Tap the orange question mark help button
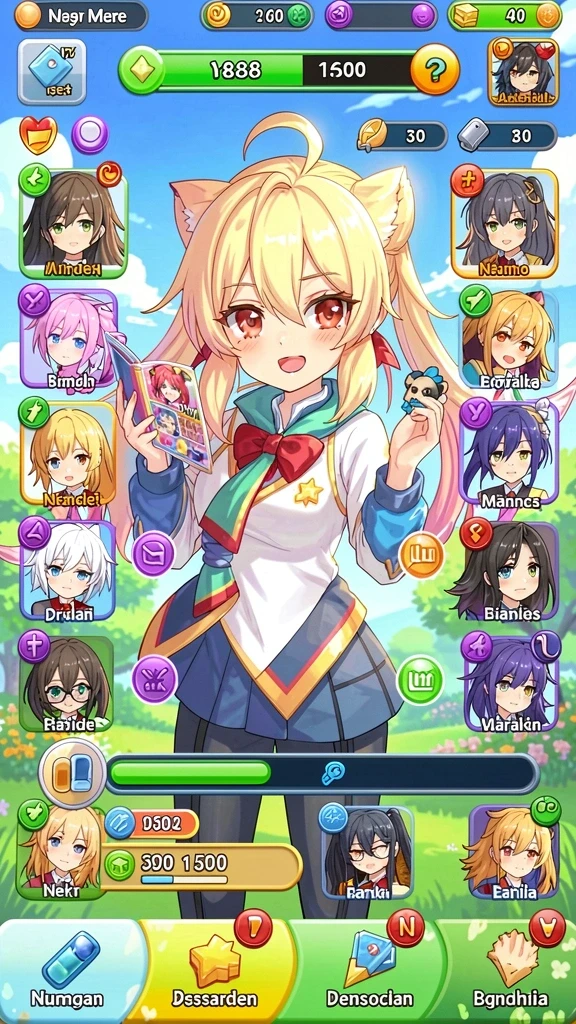 (434, 69)
